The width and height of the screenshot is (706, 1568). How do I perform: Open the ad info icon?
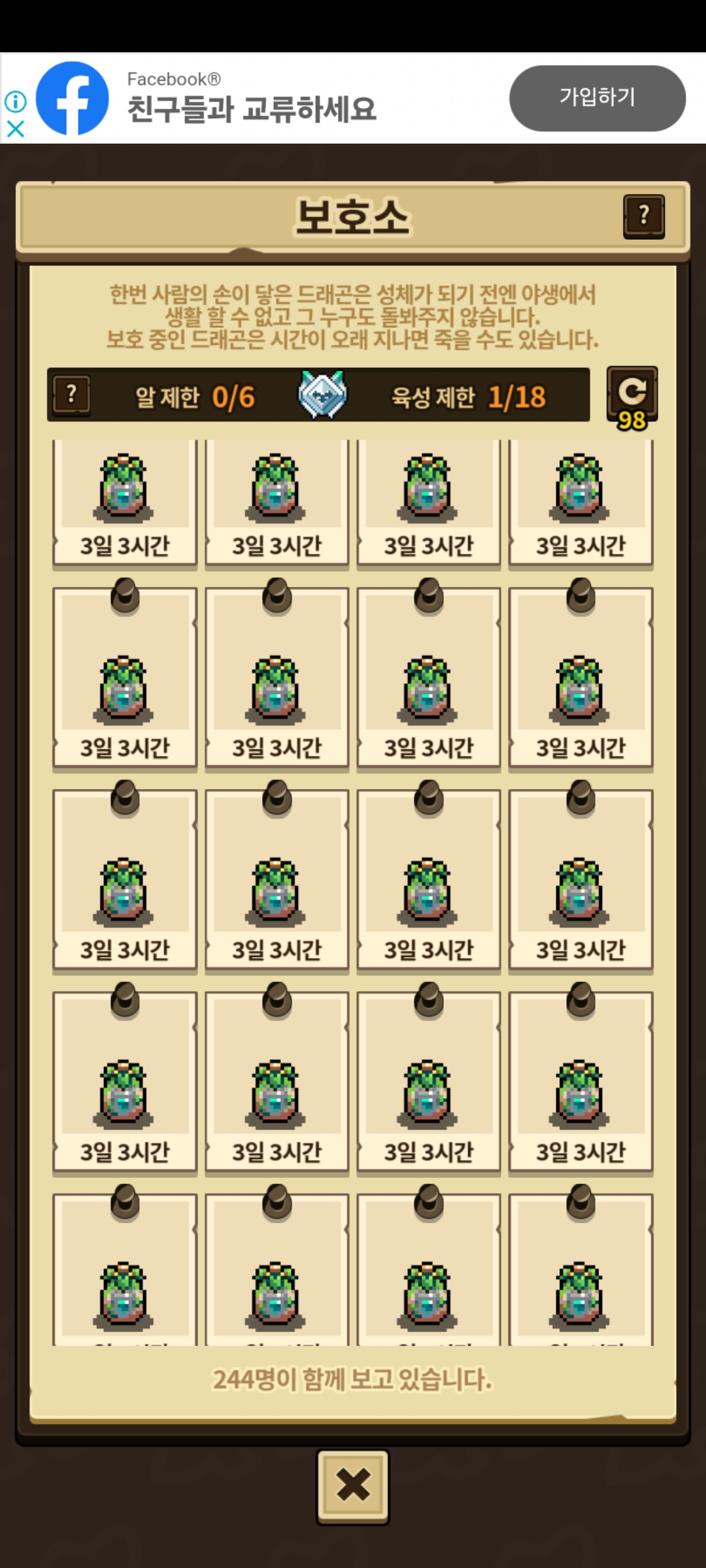[15, 101]
